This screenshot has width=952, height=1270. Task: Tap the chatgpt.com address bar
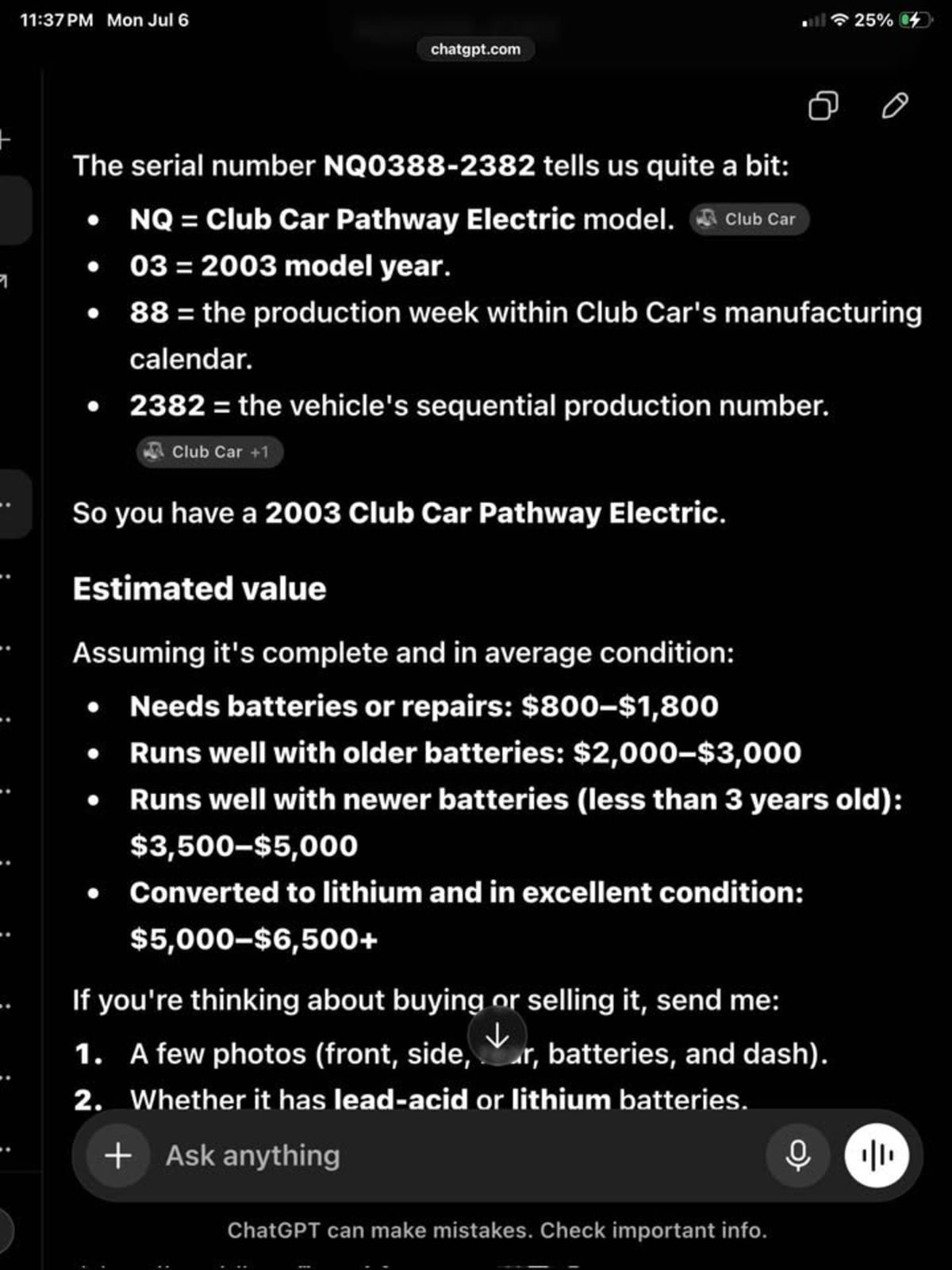[x=476, y=49]
